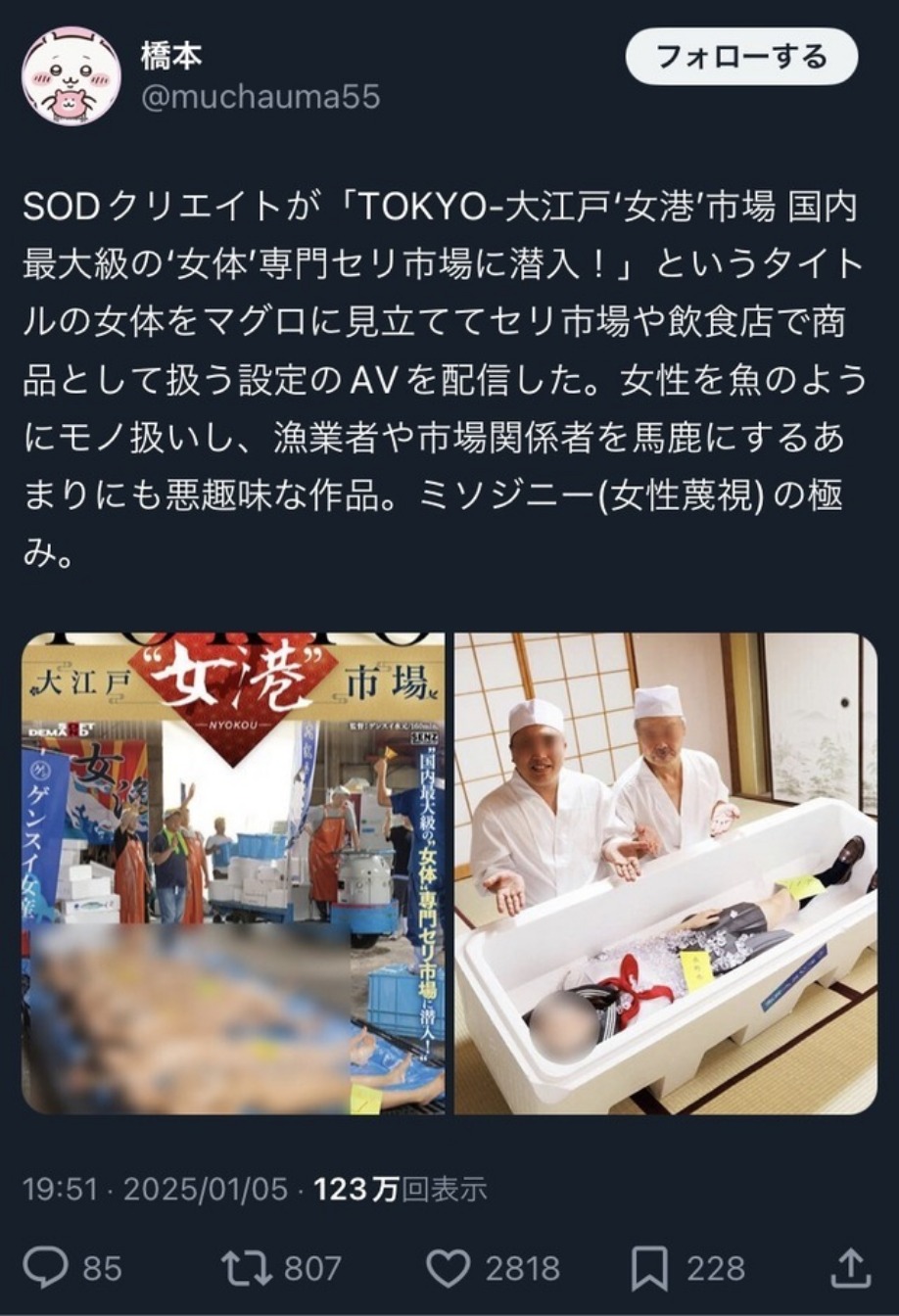Share the post
Screen dimensions: 899x1316
850,1268
